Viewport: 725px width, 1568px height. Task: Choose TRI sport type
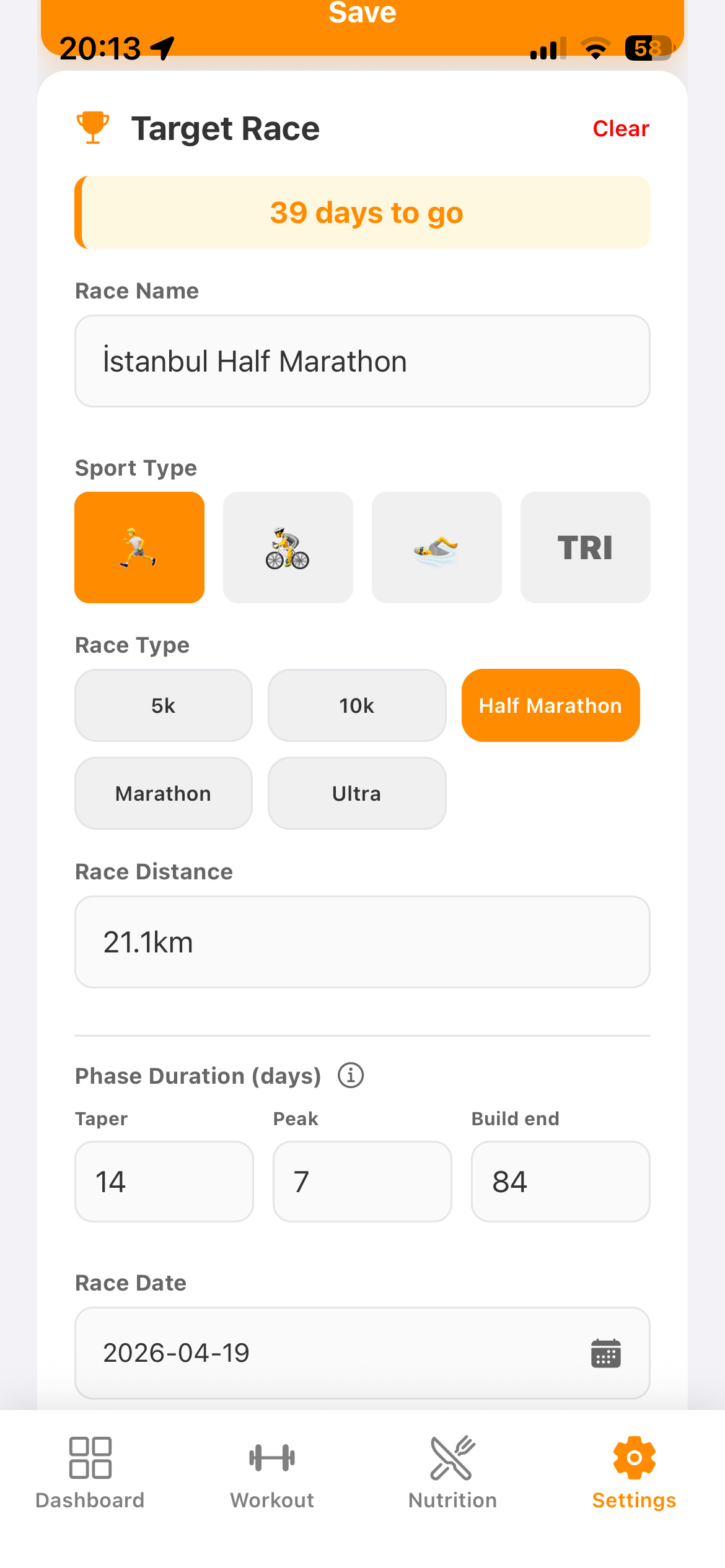point(585,547)
